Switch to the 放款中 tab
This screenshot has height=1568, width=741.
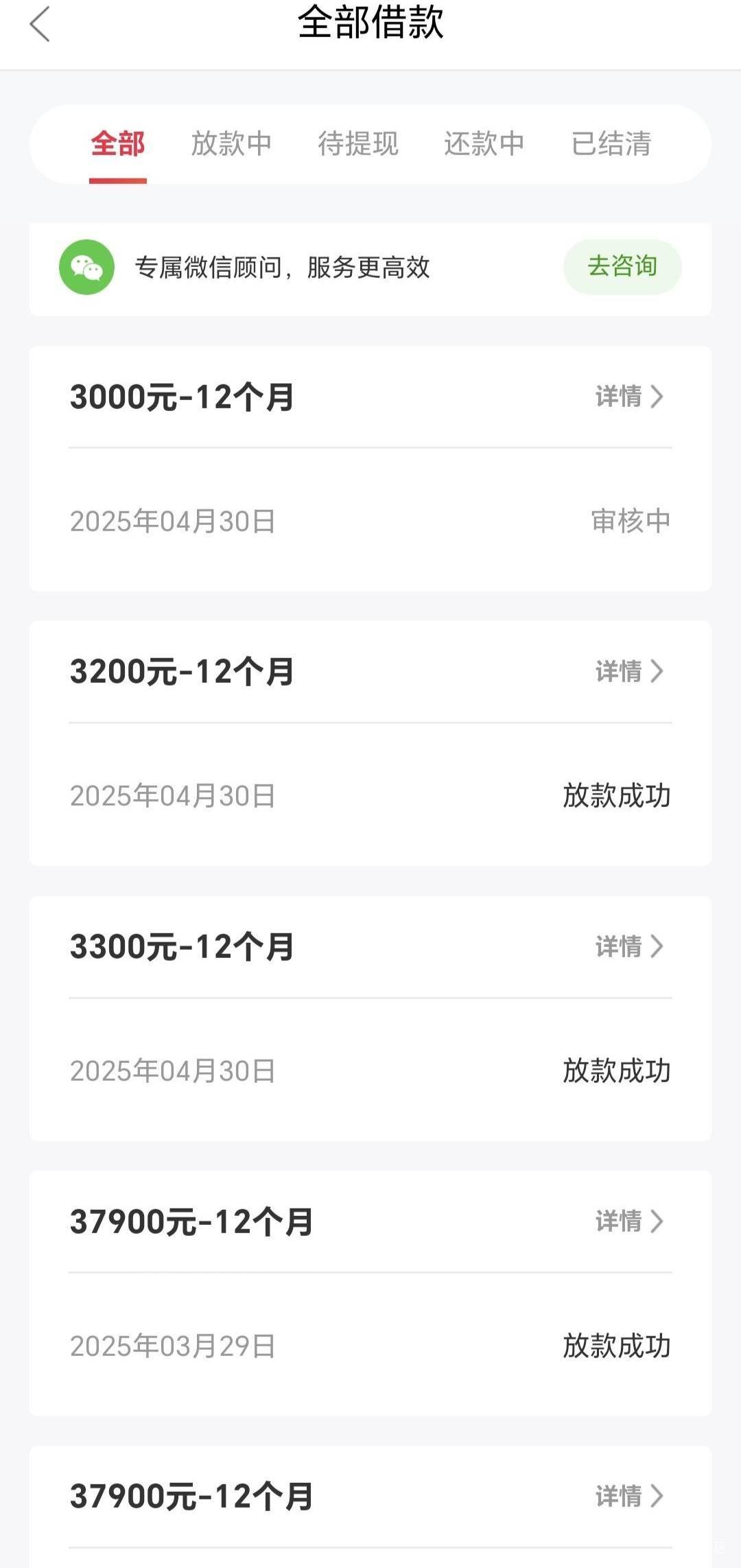[231, 144]
